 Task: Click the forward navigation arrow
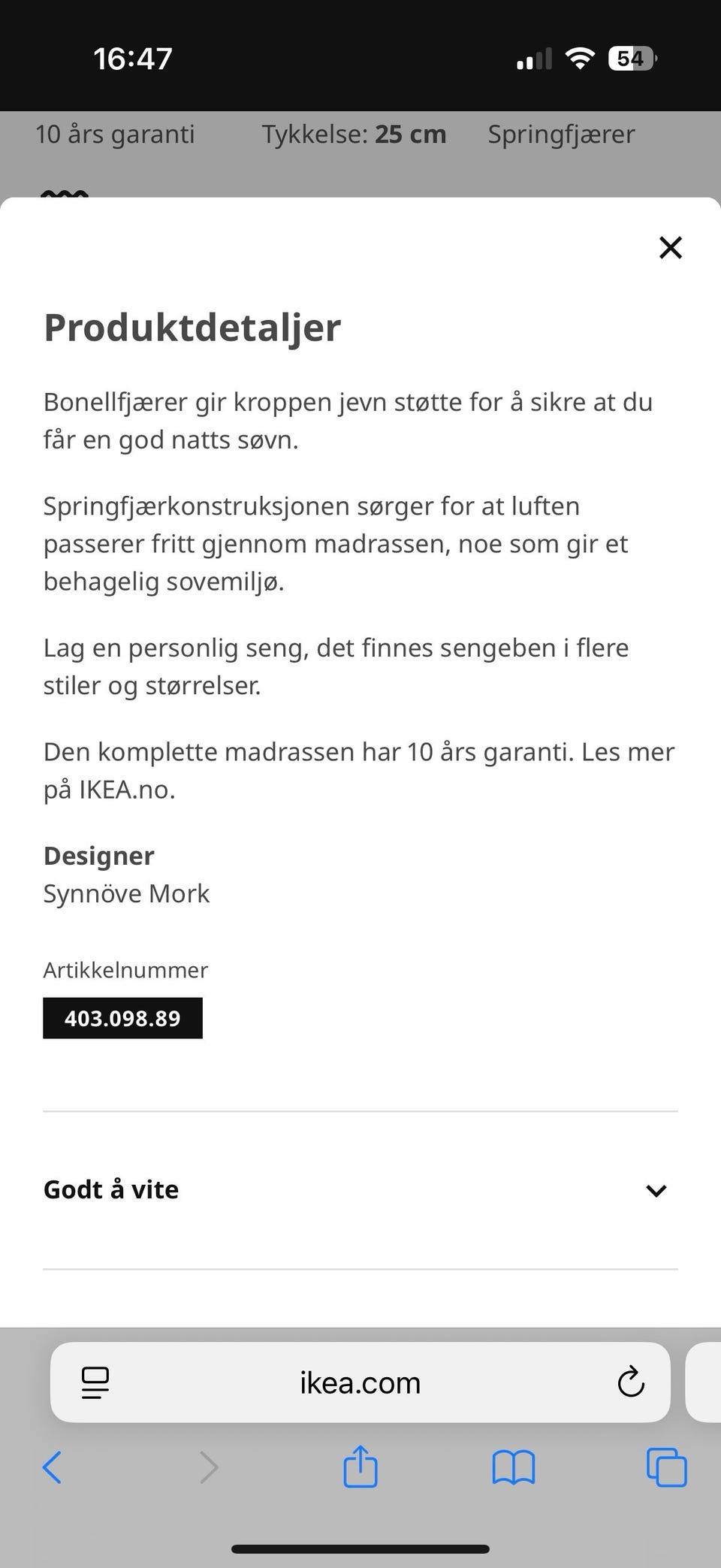(208, 1468)
